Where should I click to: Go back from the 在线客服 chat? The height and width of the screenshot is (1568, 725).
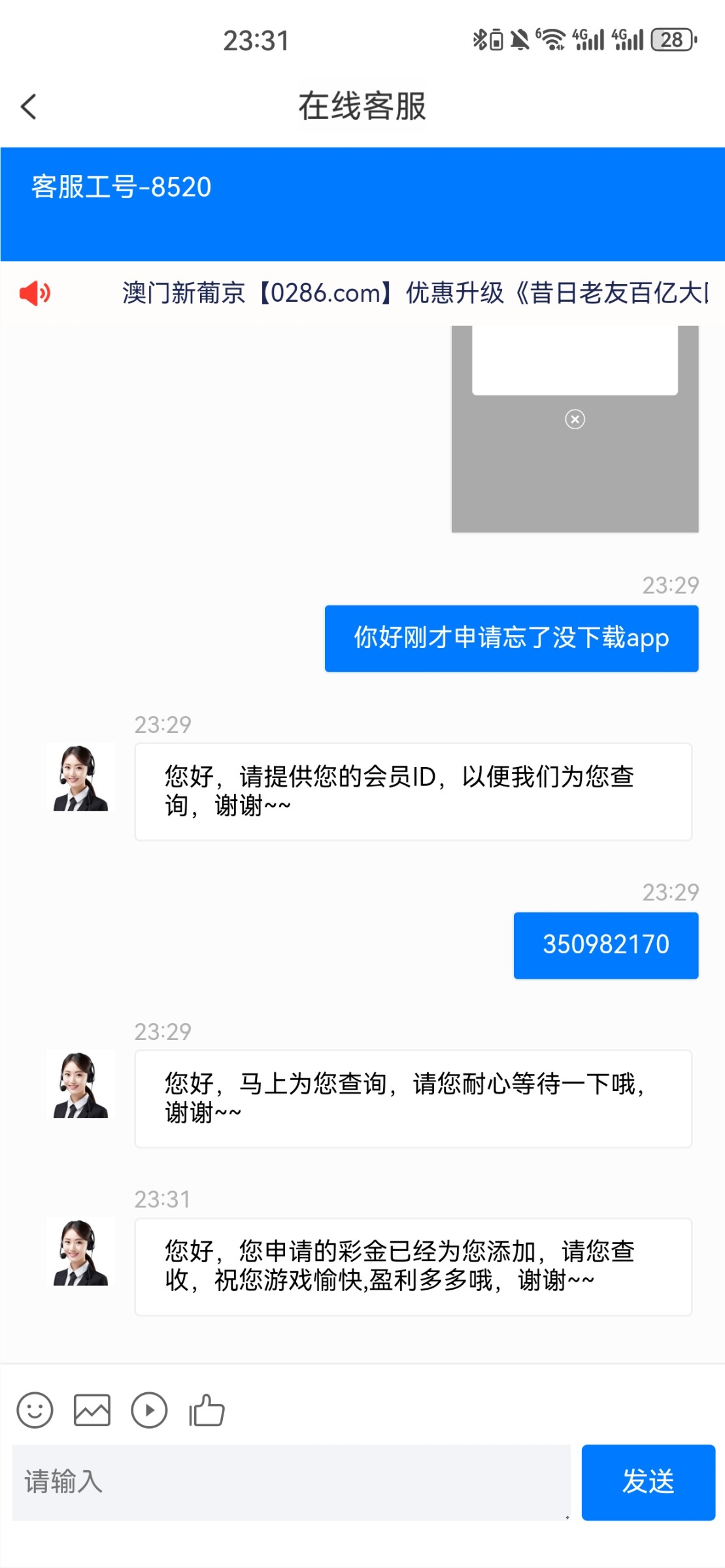[x=29, y=106]
